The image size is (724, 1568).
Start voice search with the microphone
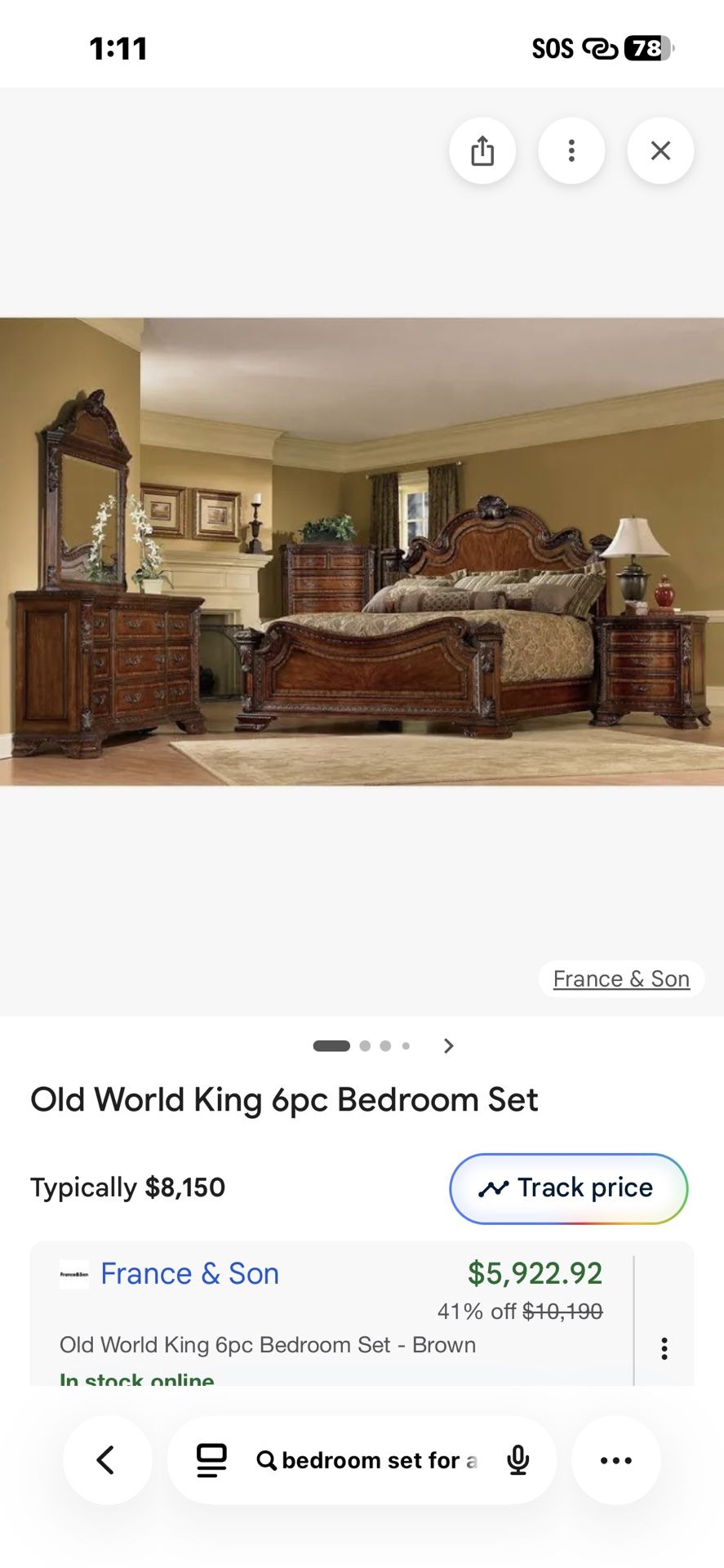(518, 1460)
